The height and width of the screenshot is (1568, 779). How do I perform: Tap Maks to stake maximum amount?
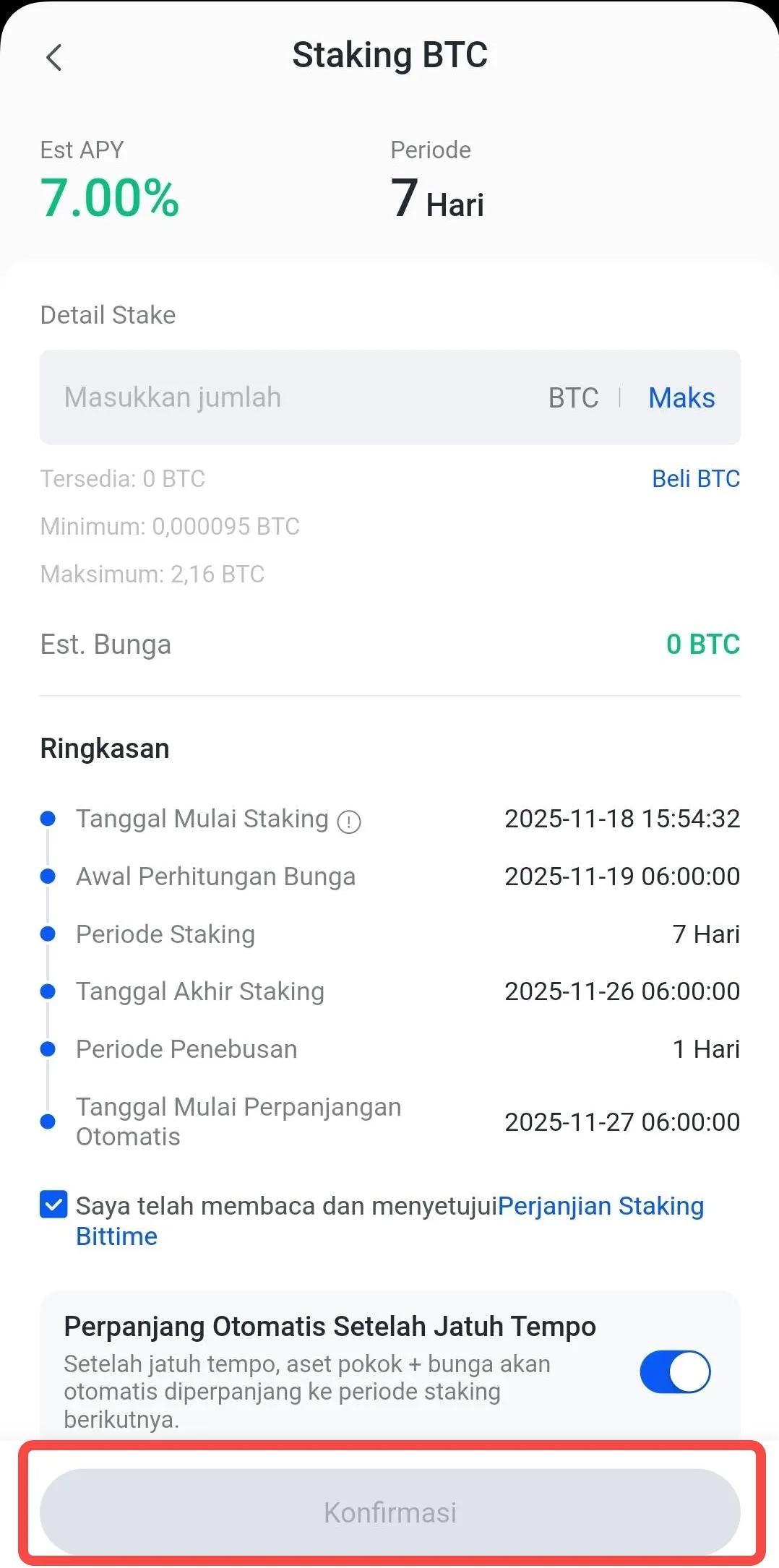pyautogui.click(x=681, y=397)
